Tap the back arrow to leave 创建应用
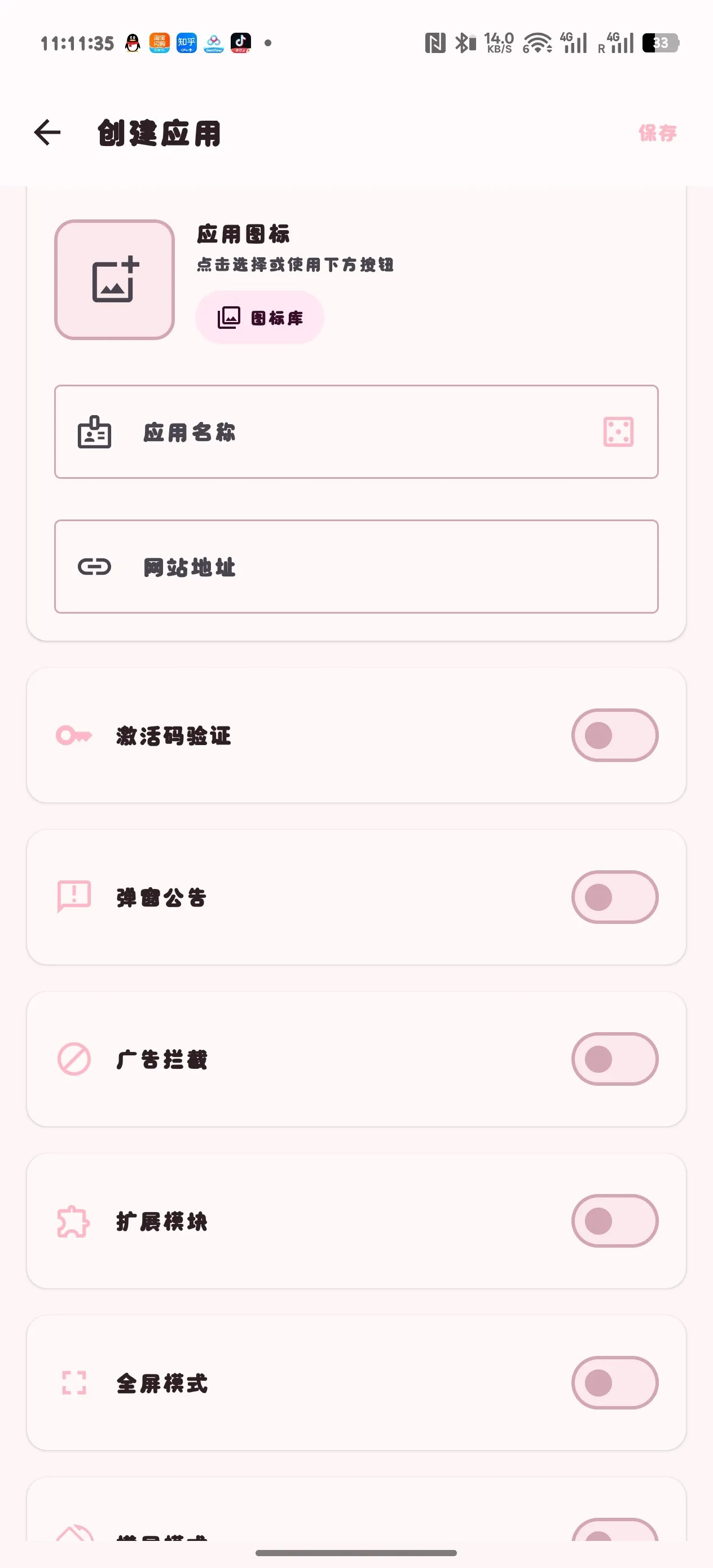The image size is (713, 1568). click(x=47, y=133)
